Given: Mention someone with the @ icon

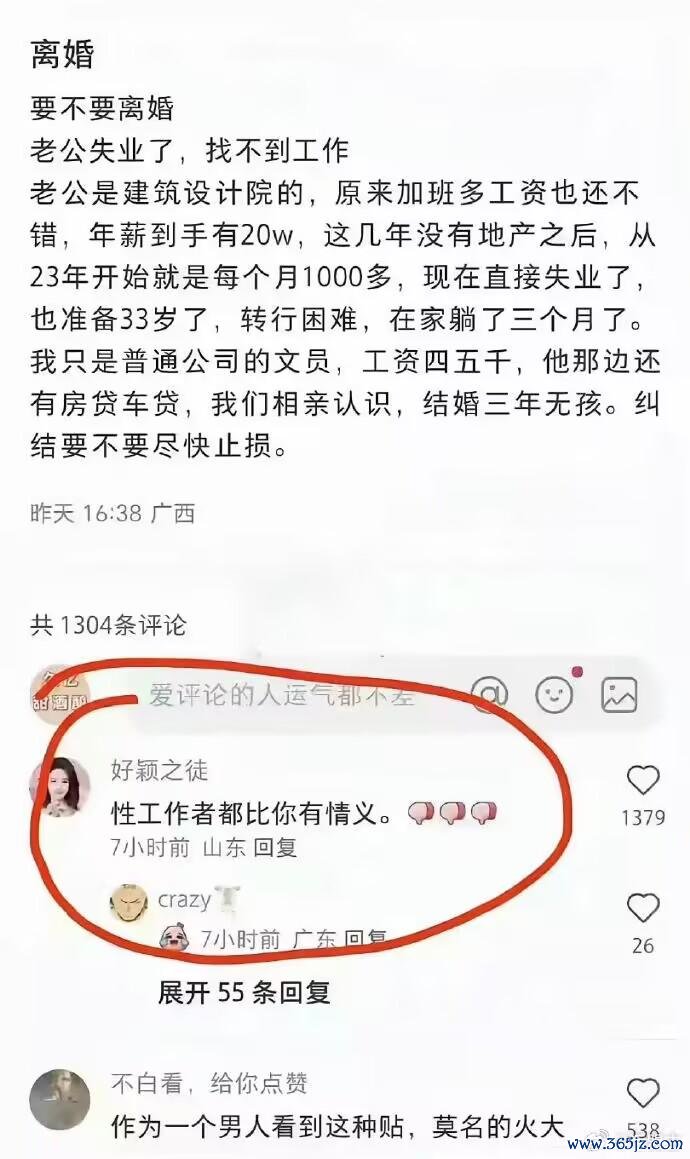Looking at the screenshot, I should pos(489,693).
